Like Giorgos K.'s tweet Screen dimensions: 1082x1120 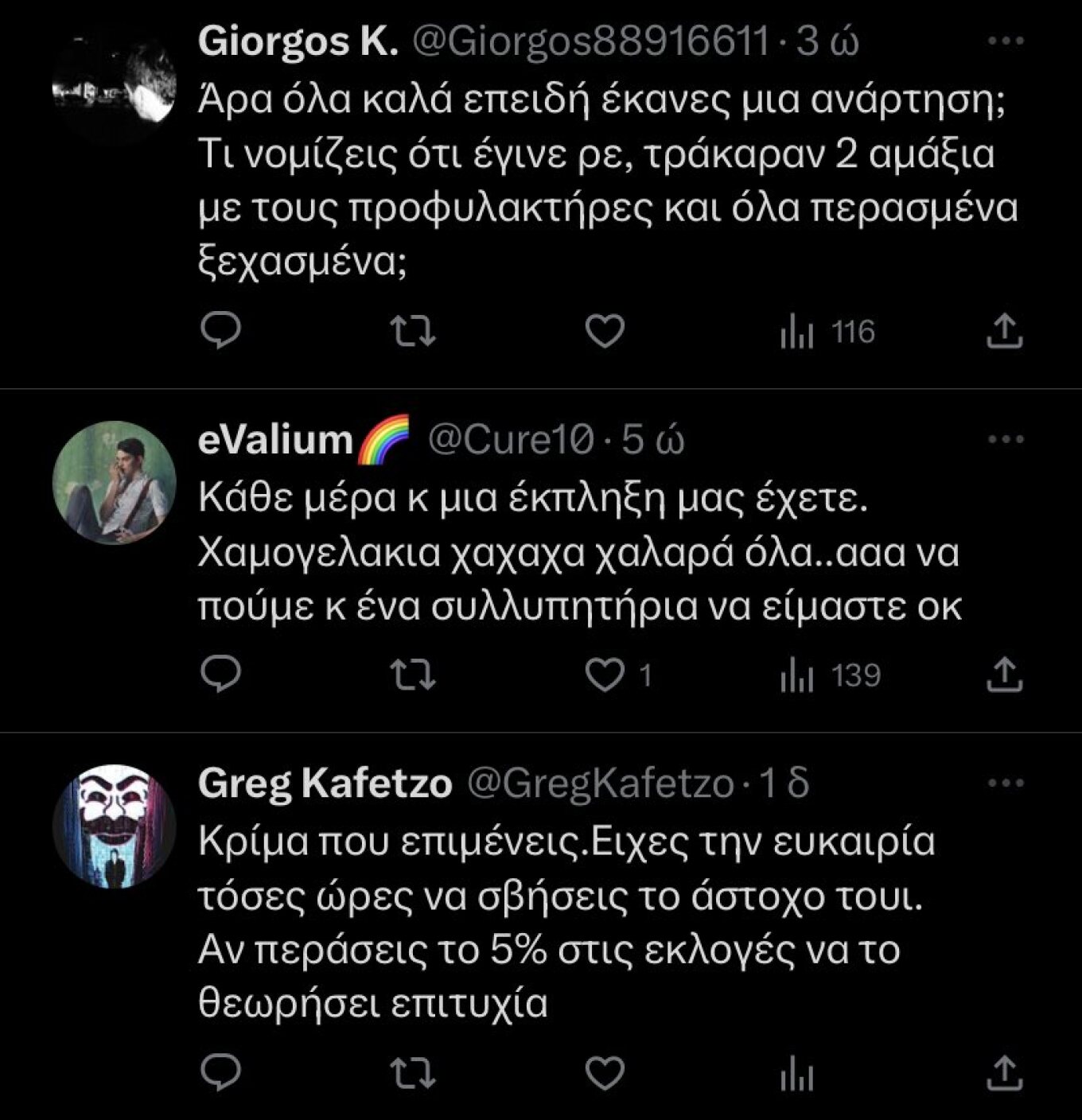coord(605,331)
